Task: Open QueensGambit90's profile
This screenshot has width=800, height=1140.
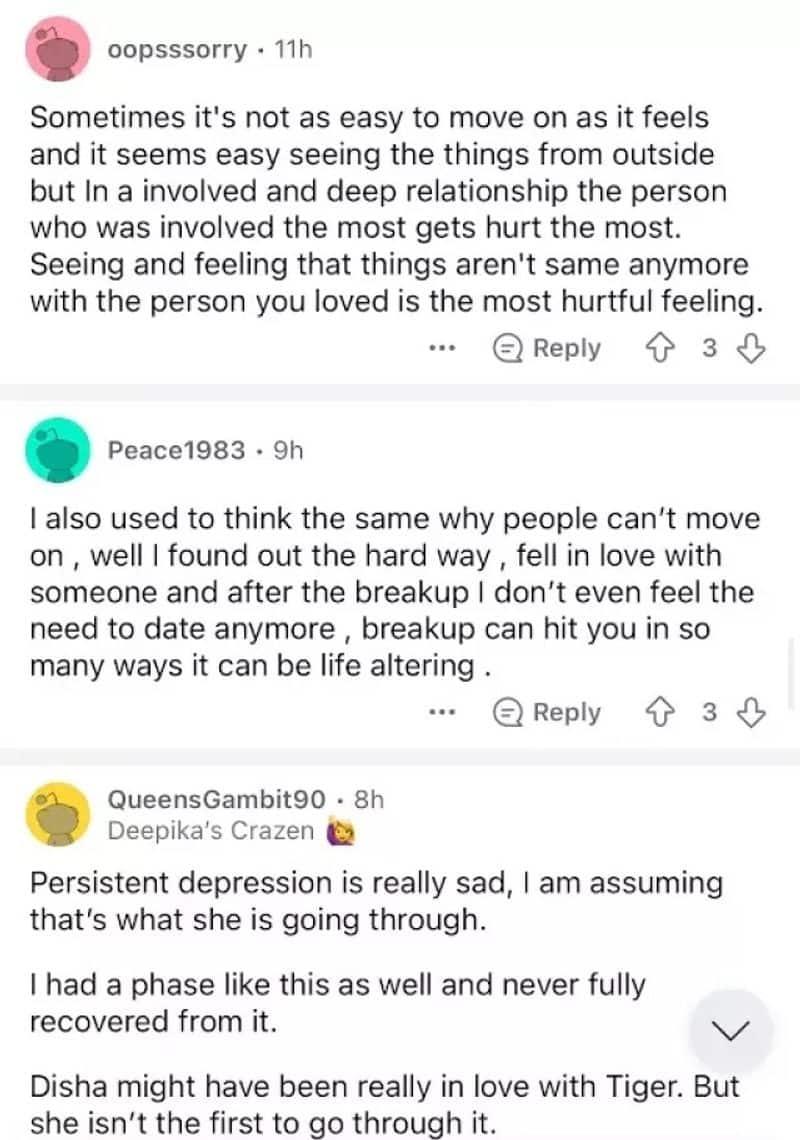Action: coord(216,800)
